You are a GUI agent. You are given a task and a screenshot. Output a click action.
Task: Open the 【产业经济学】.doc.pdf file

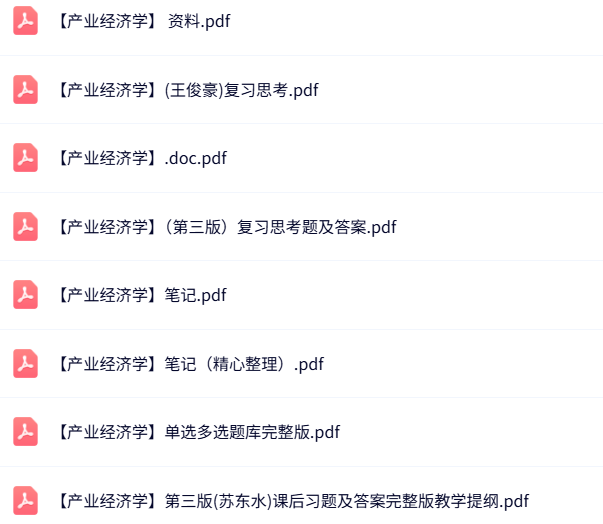(142, 158)
